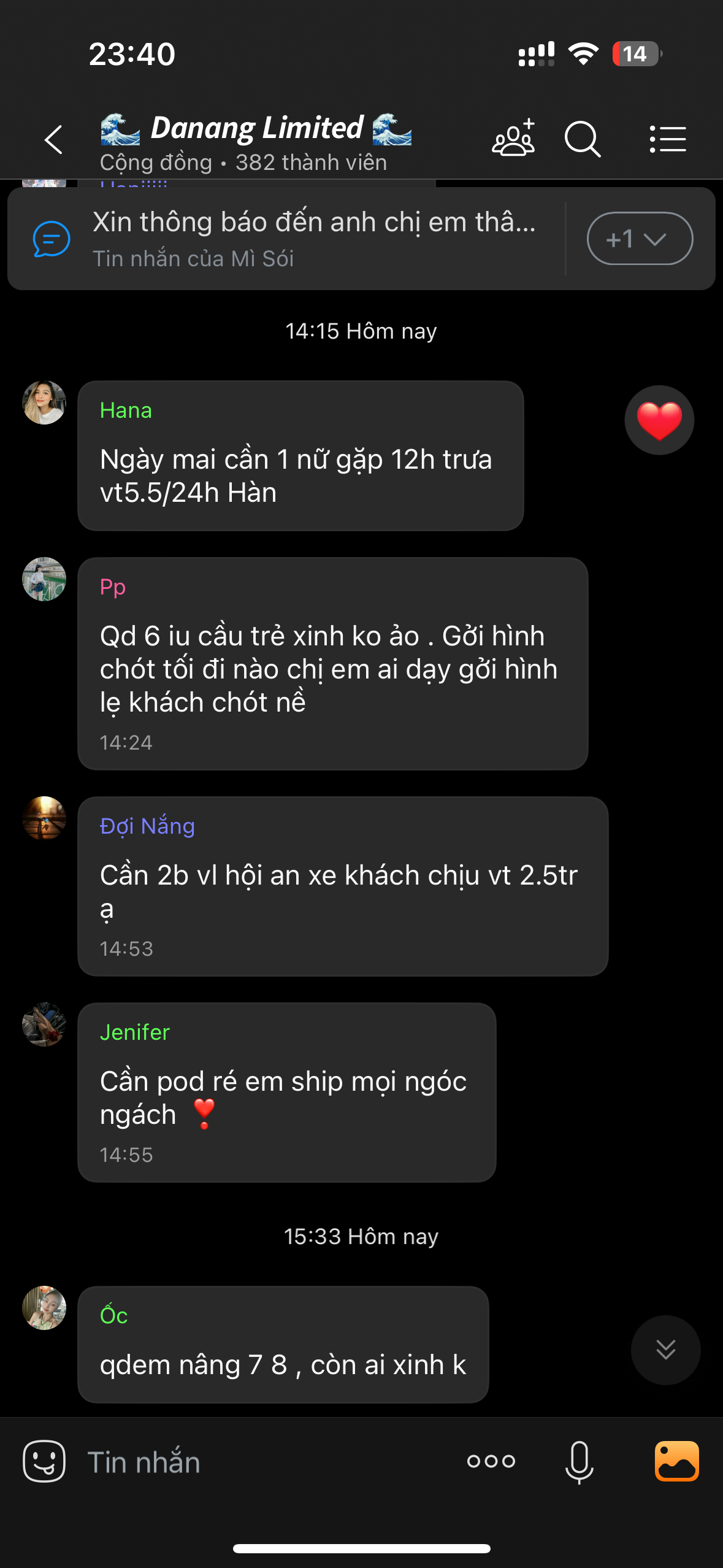Expand the +1 pinned messages dropdown
Screen dimensions: 723x1568
coord(640,239)
